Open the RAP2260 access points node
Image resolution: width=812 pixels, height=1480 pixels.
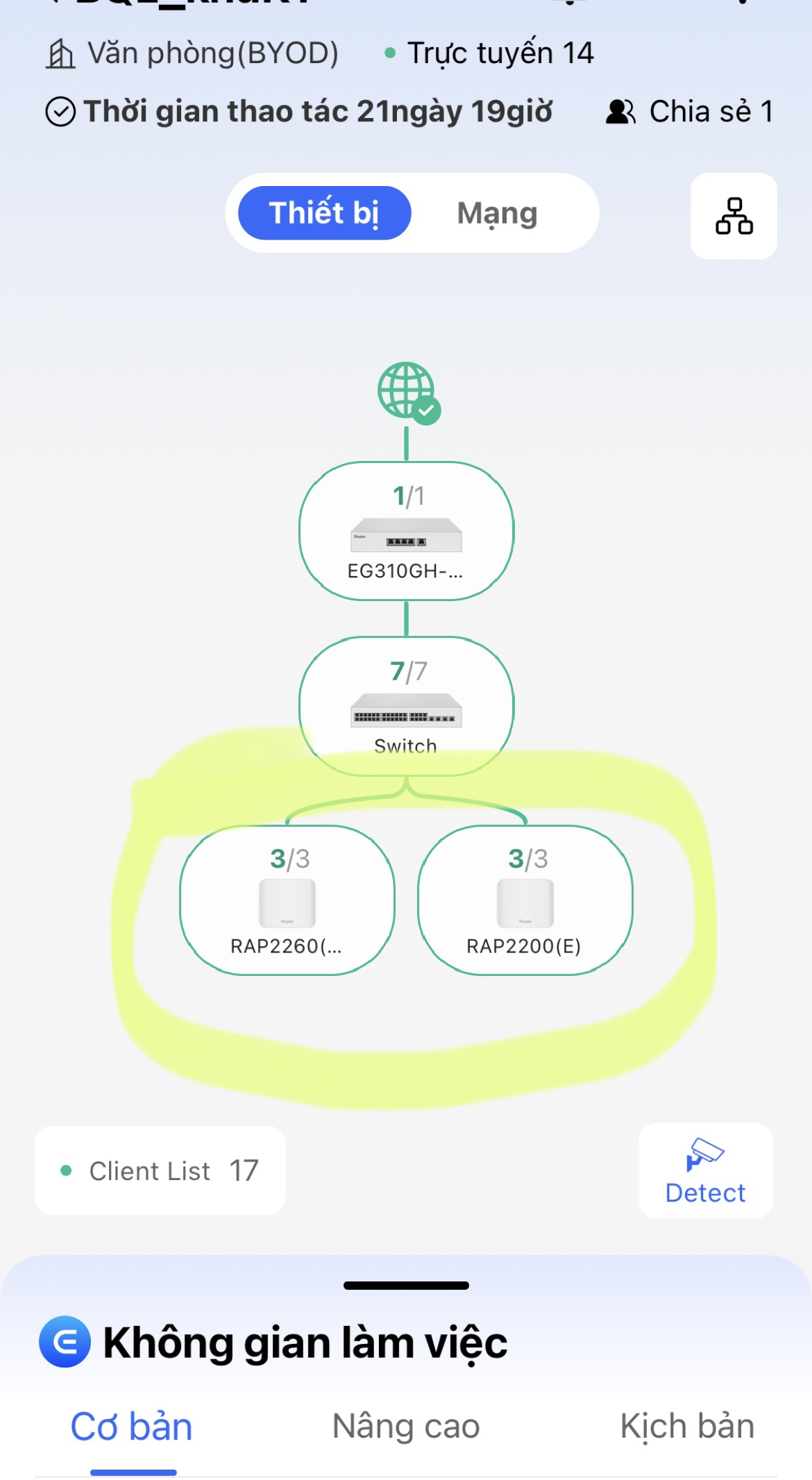pyautogui.click(x=287, y=900)
